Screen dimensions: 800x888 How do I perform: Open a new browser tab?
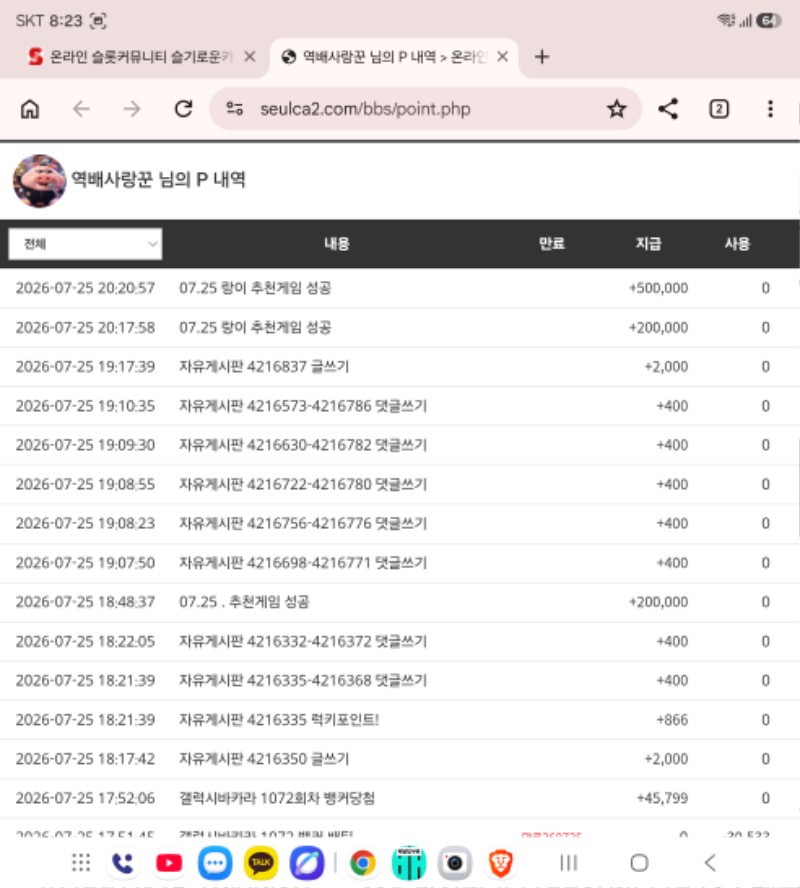542,57
